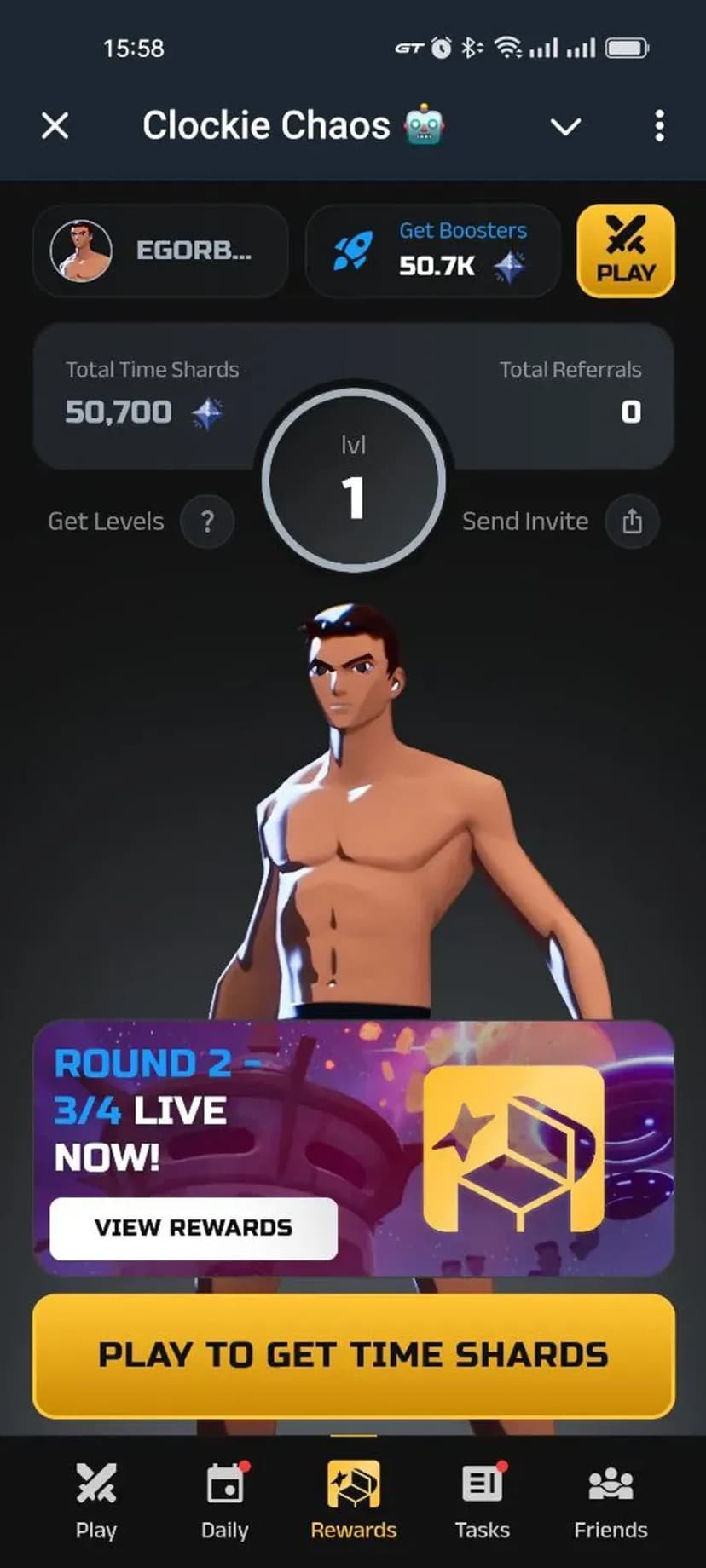
Task: Tap Get Boosters with 50.7K shards
Action: (433, 251)
